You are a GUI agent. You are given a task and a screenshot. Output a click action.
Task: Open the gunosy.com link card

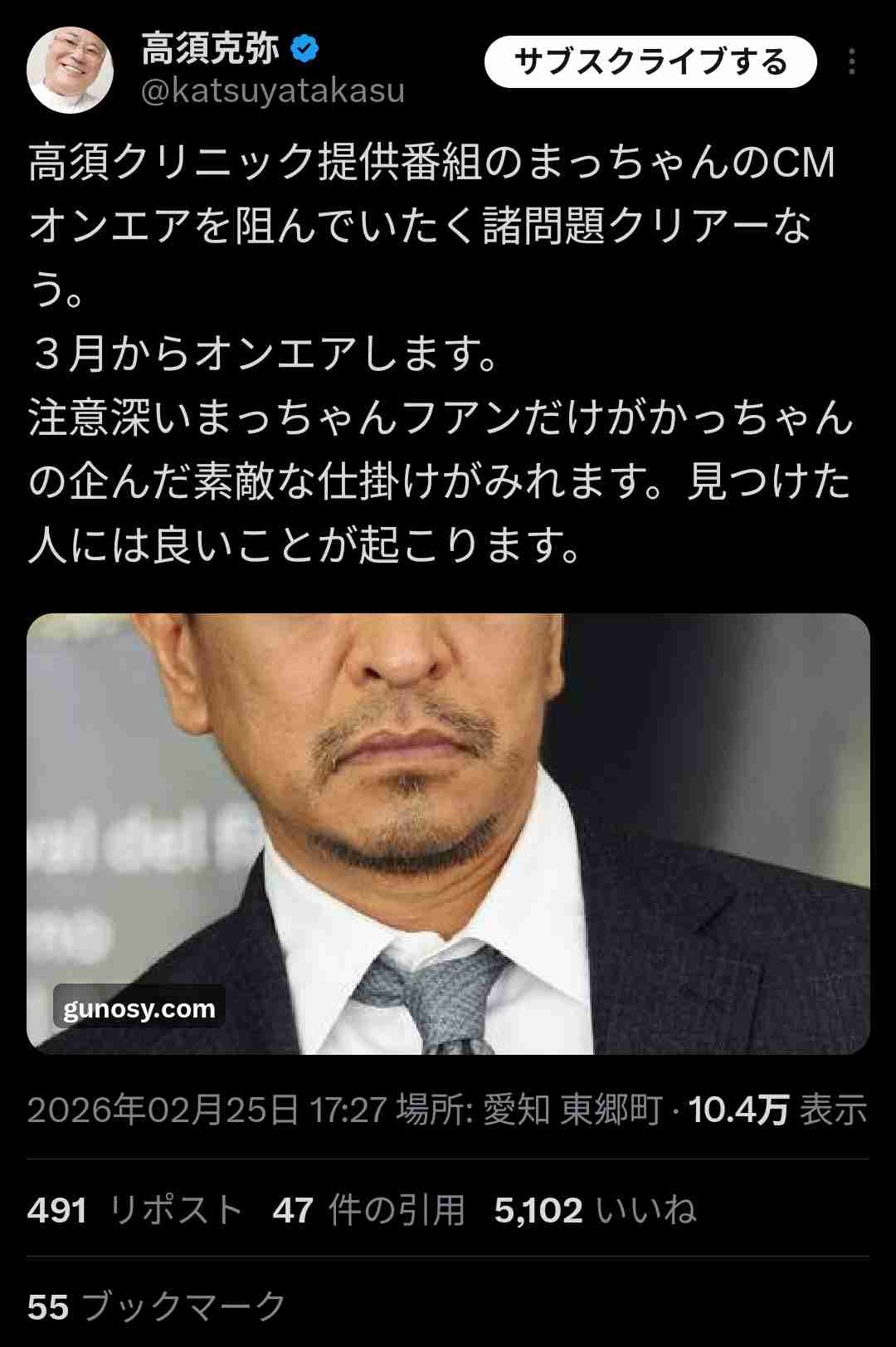coord(448,833)
